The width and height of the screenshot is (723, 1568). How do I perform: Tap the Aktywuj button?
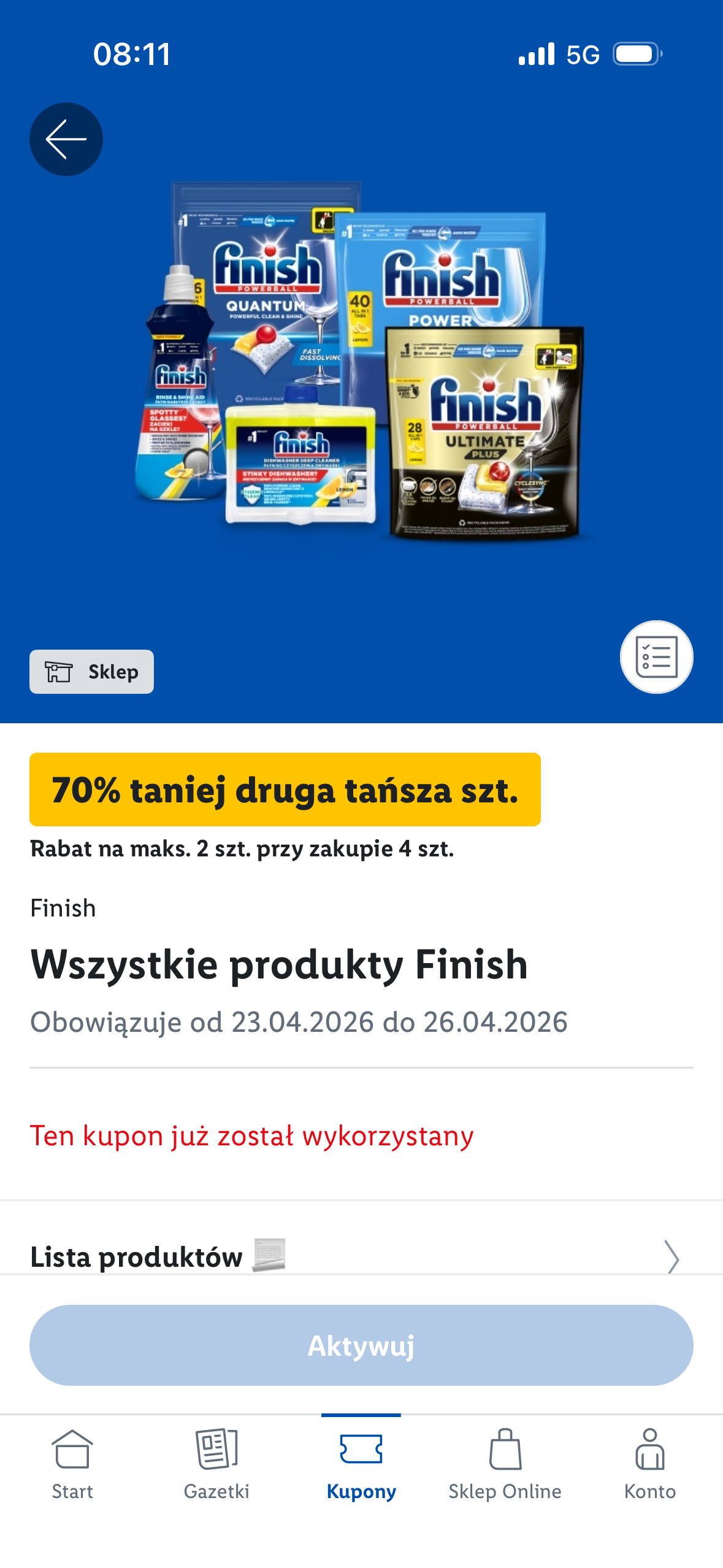361,1345
